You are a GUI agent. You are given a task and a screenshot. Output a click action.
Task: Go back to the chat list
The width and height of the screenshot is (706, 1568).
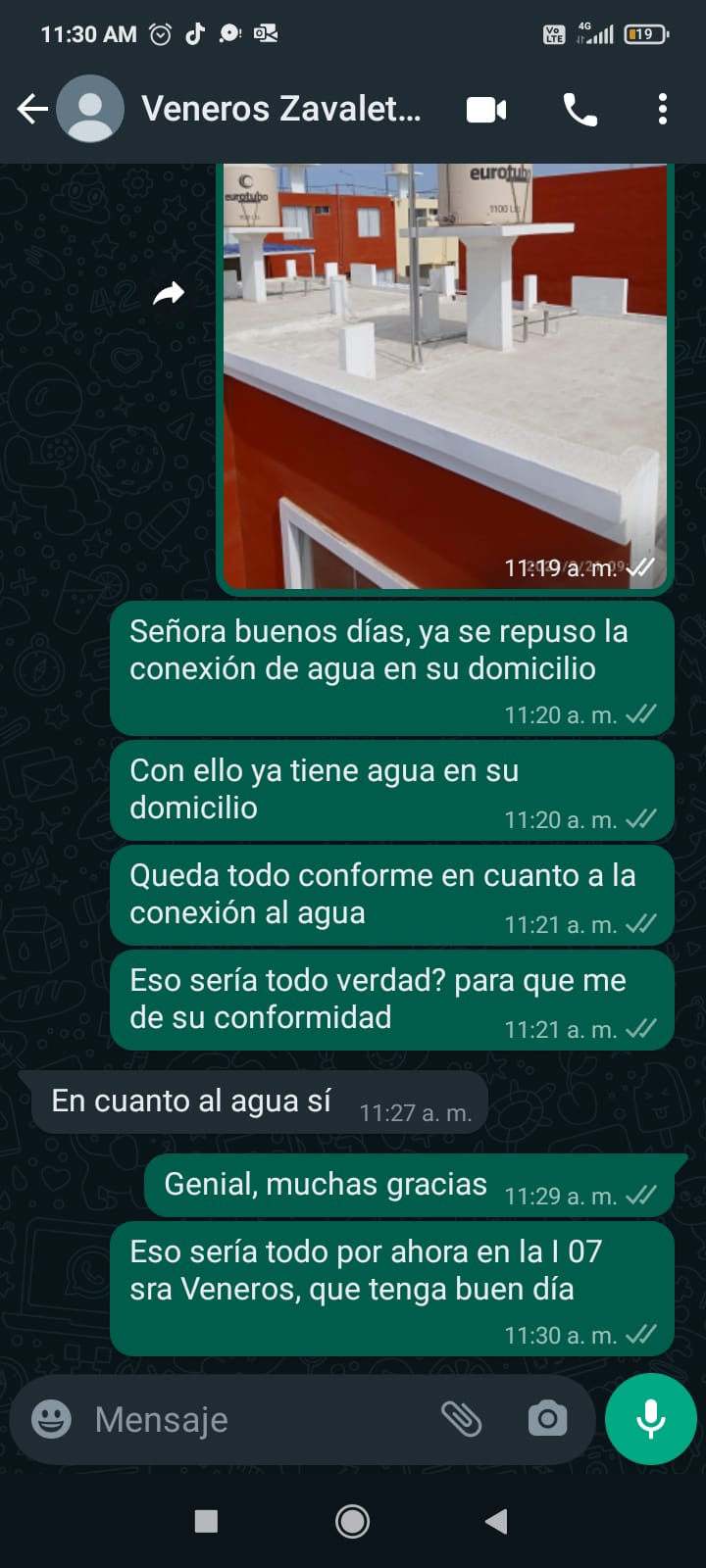[x=32, y=109]
